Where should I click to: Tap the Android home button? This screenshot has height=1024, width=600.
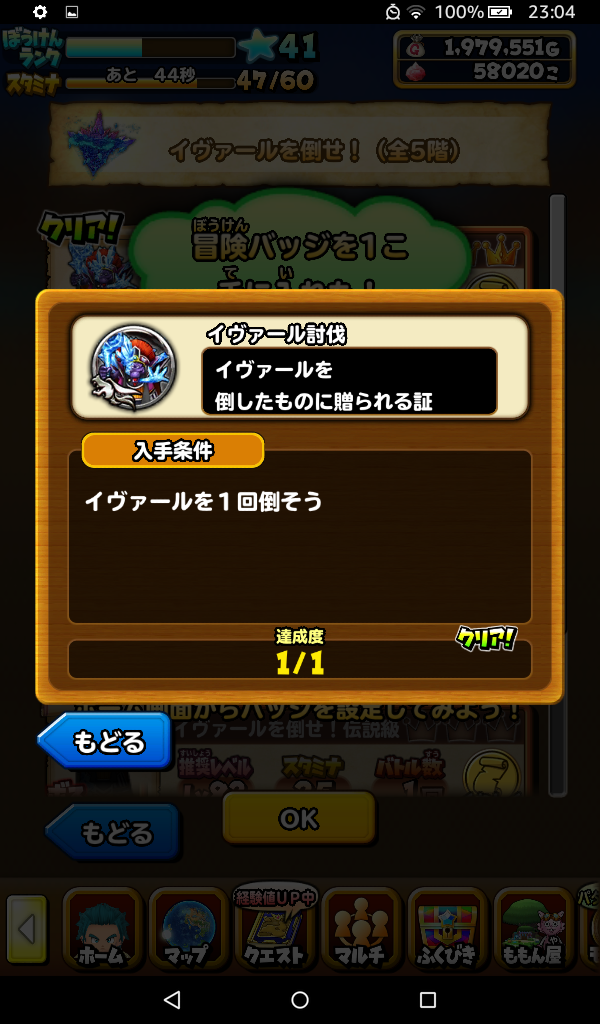pos(300,1000)
